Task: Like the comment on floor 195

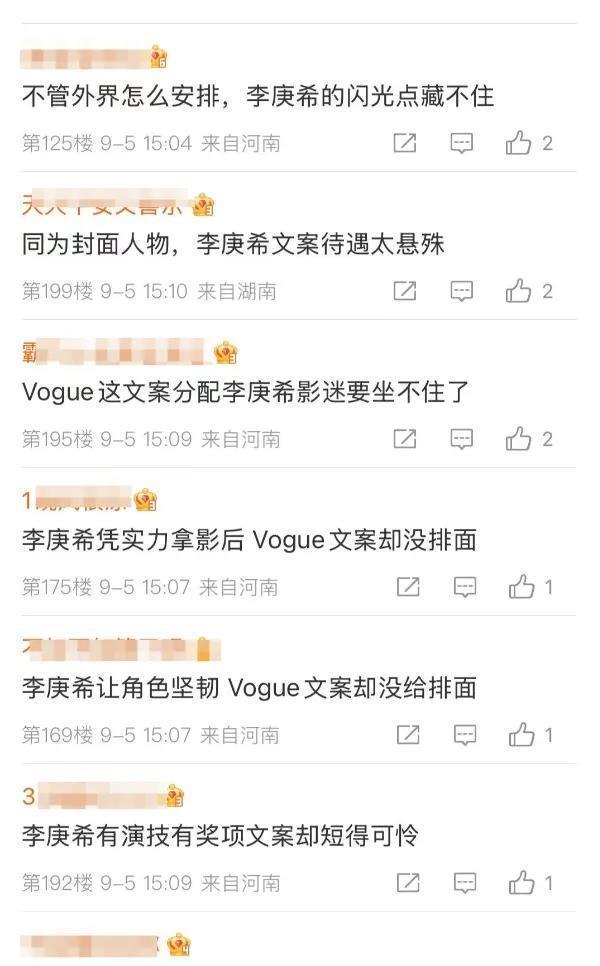Action: 518,438
